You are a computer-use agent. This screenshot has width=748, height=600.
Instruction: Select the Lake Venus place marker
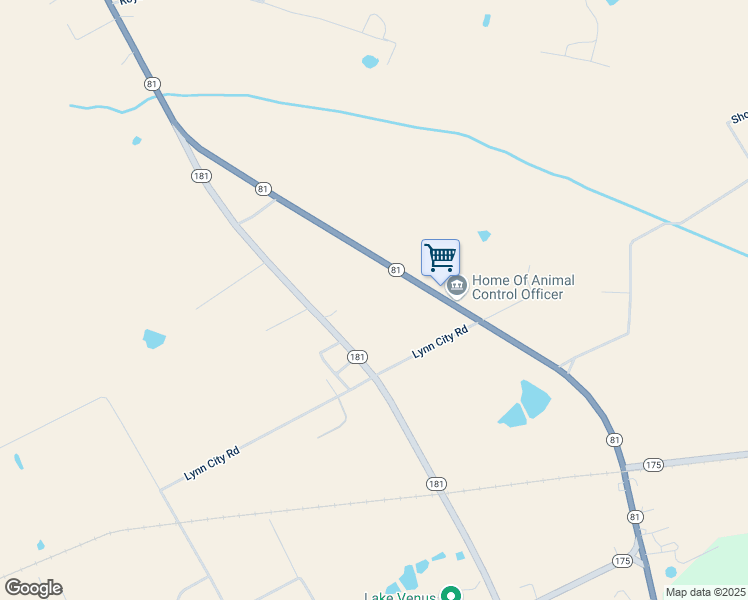pos(450,594)
